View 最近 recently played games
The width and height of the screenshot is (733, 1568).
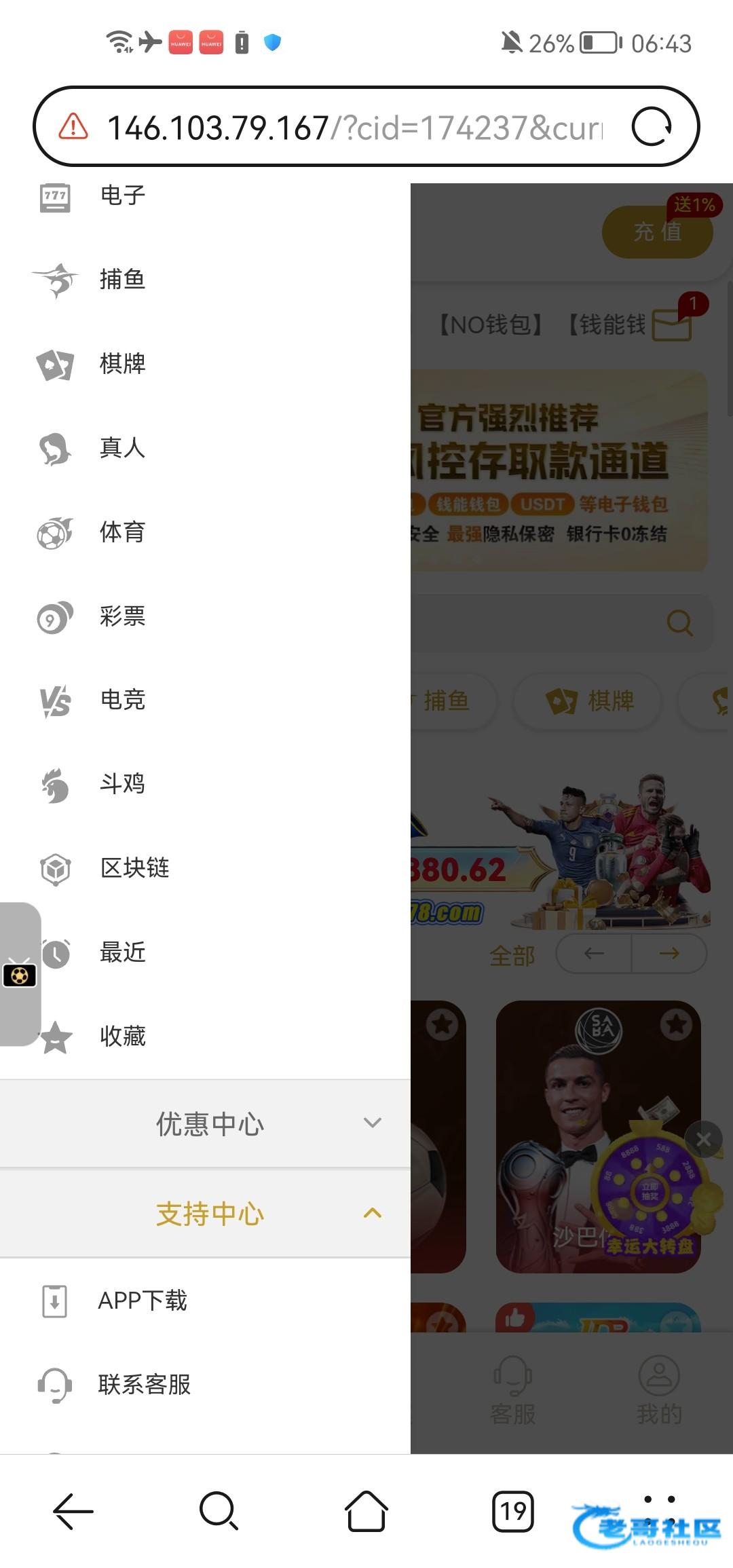click(122, 952)
